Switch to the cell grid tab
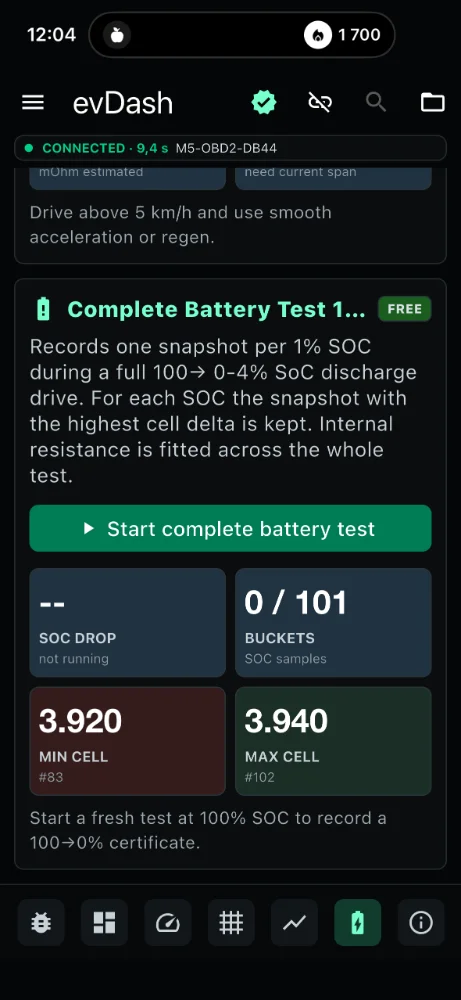Image resolution: width=461 pixels, height=1000 pixels. pyautogui.click(x=231, y=922)
